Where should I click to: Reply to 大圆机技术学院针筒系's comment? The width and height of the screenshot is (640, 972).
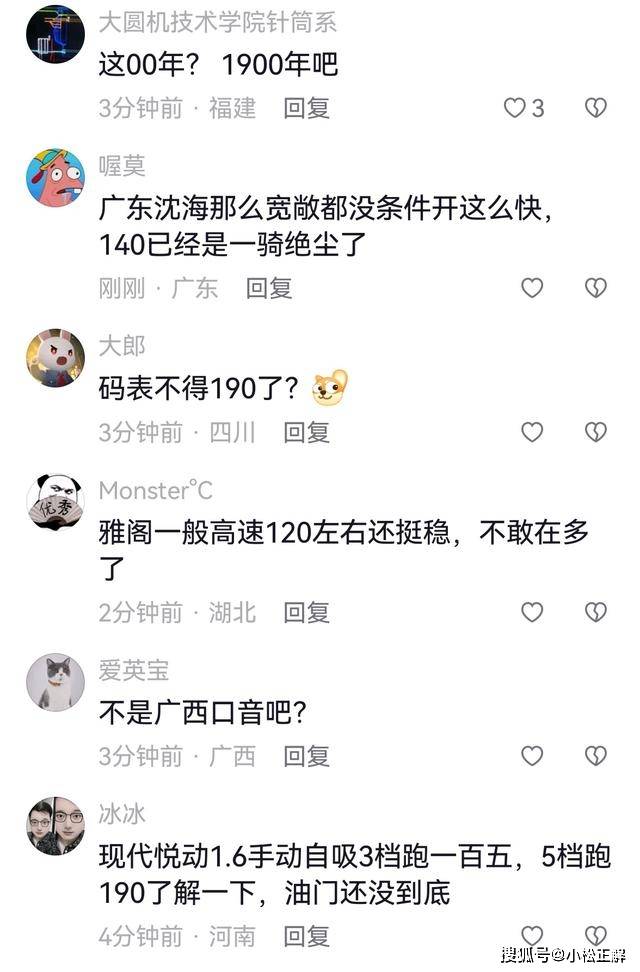[306, 108]
